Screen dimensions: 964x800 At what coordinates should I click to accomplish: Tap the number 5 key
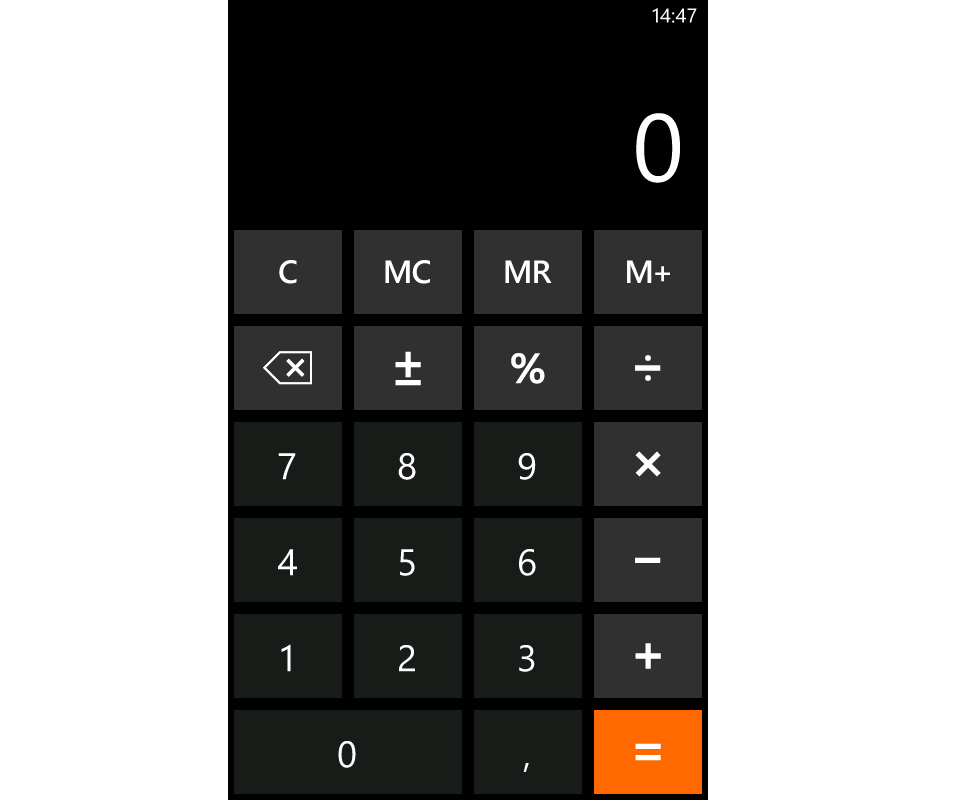408,560
